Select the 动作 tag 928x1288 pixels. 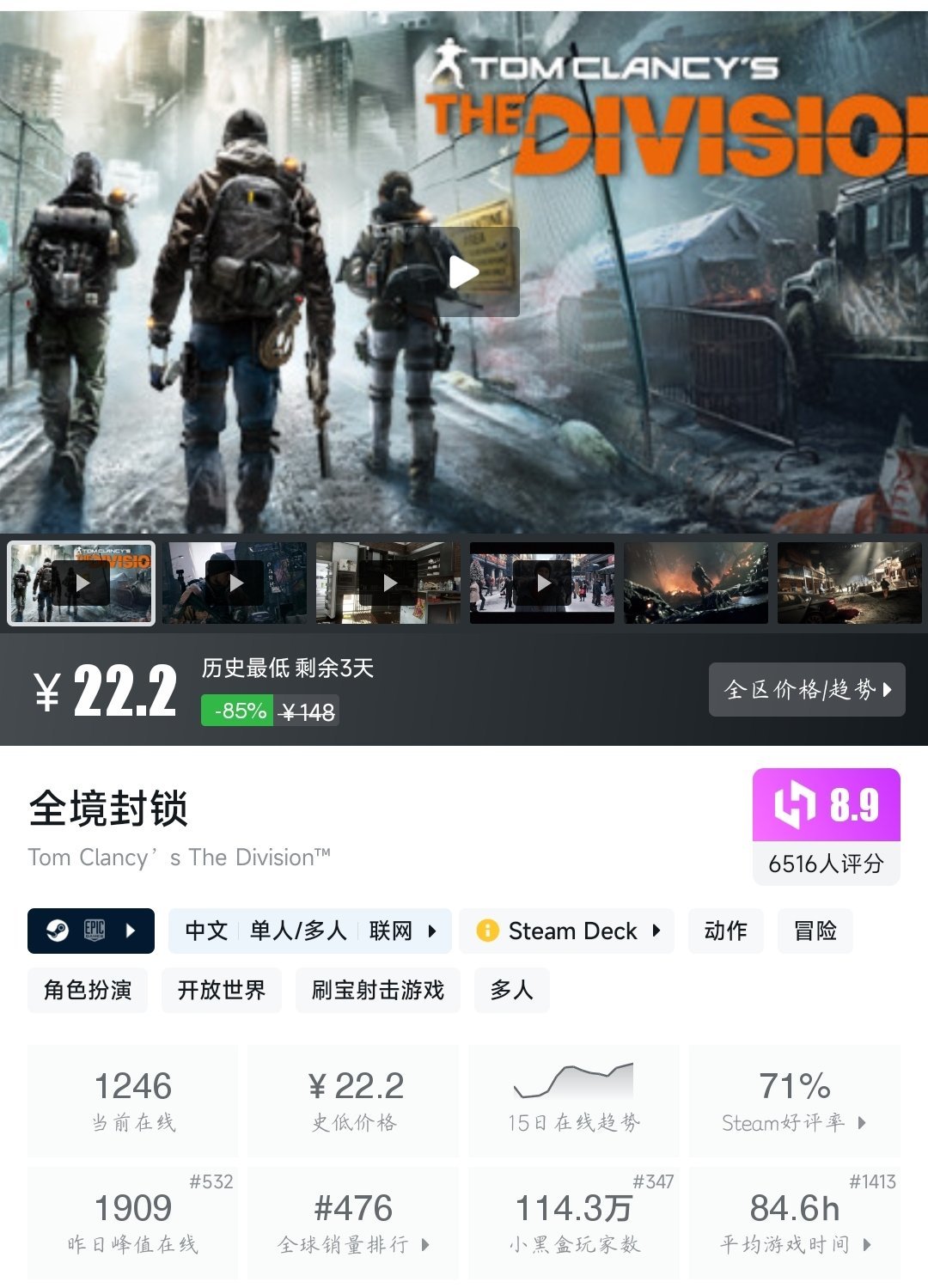click(726, 931)
